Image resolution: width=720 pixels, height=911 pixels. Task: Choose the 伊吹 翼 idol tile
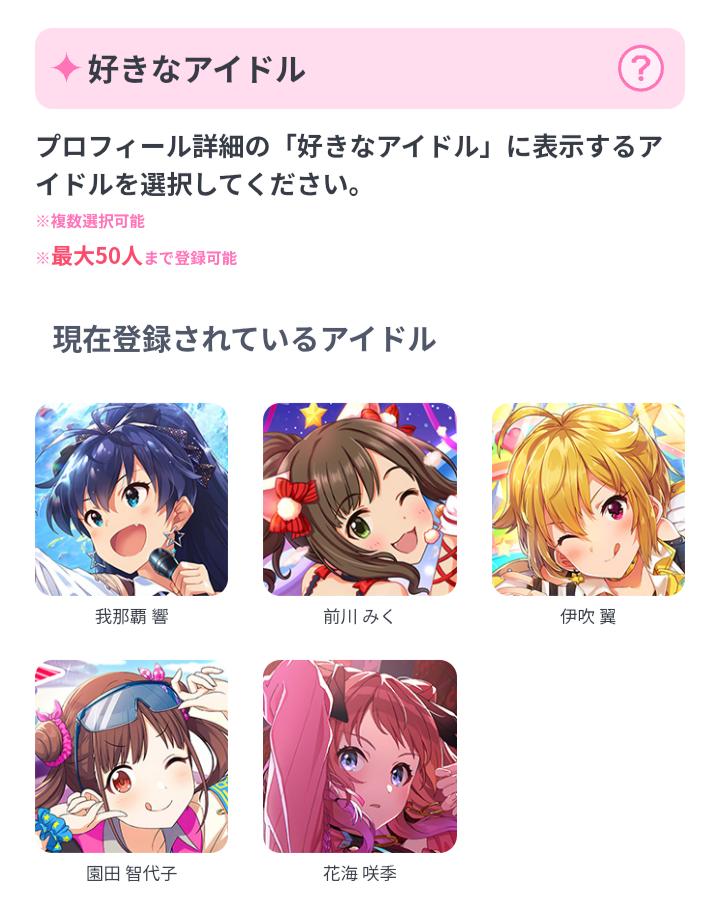point(588,499)
